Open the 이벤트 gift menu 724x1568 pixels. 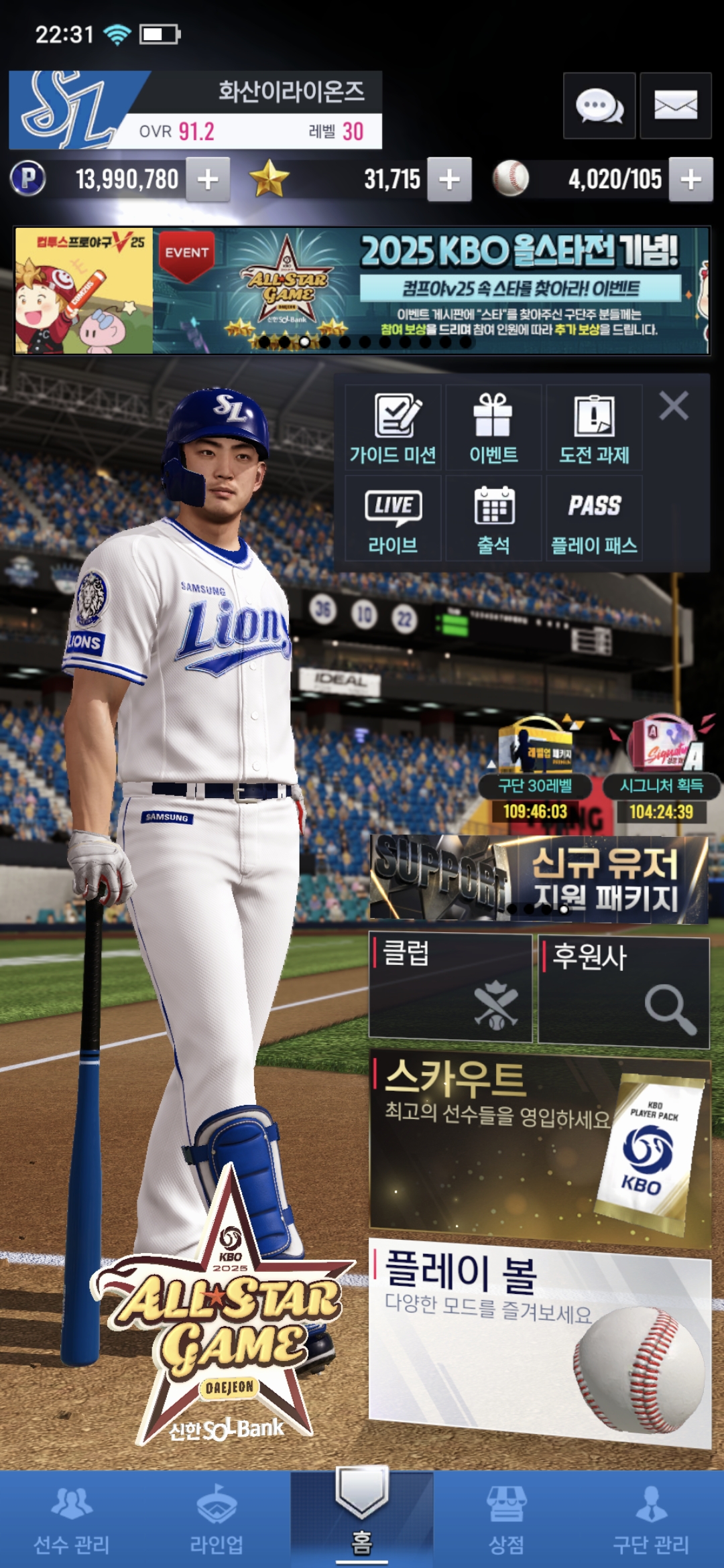493,429
